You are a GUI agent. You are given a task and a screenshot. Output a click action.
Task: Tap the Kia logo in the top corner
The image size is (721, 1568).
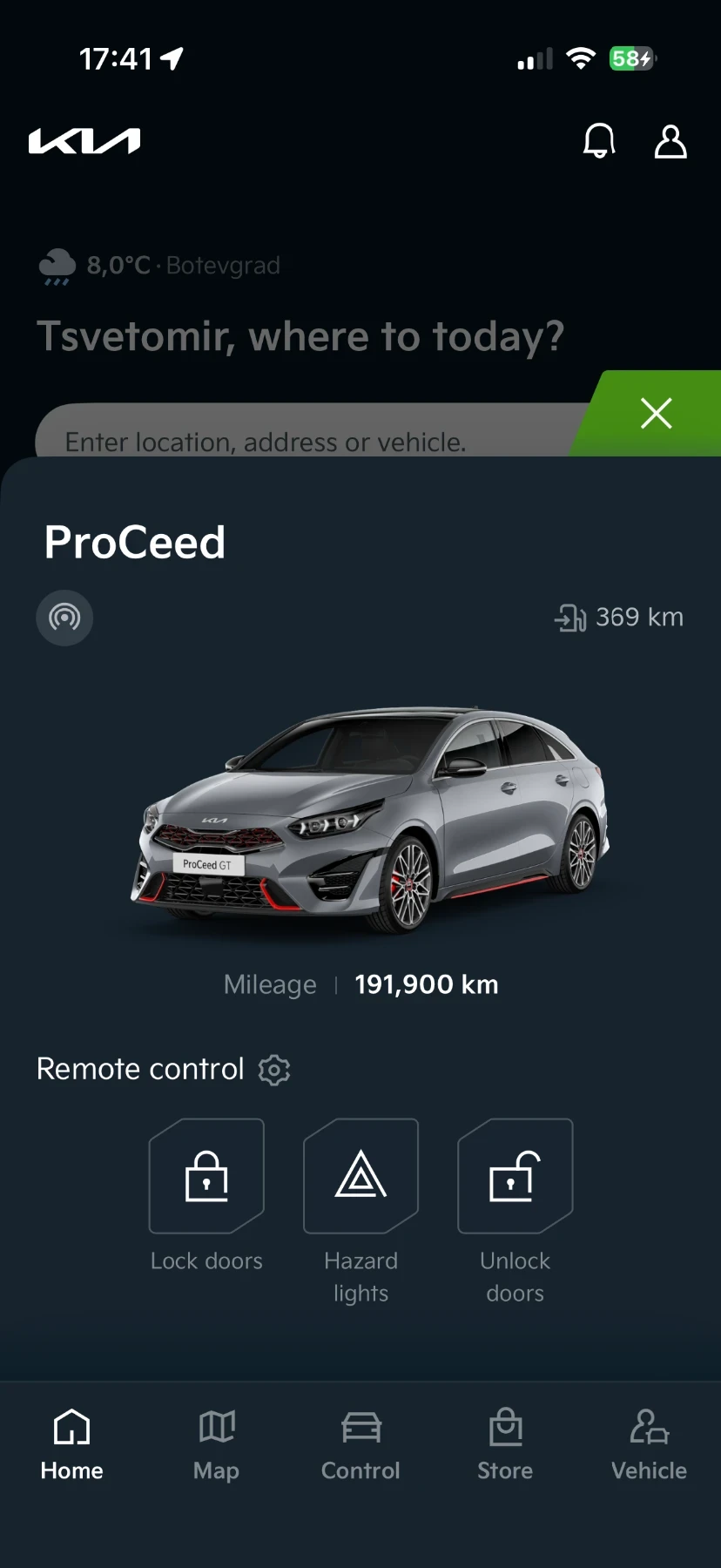click(84, 139)
